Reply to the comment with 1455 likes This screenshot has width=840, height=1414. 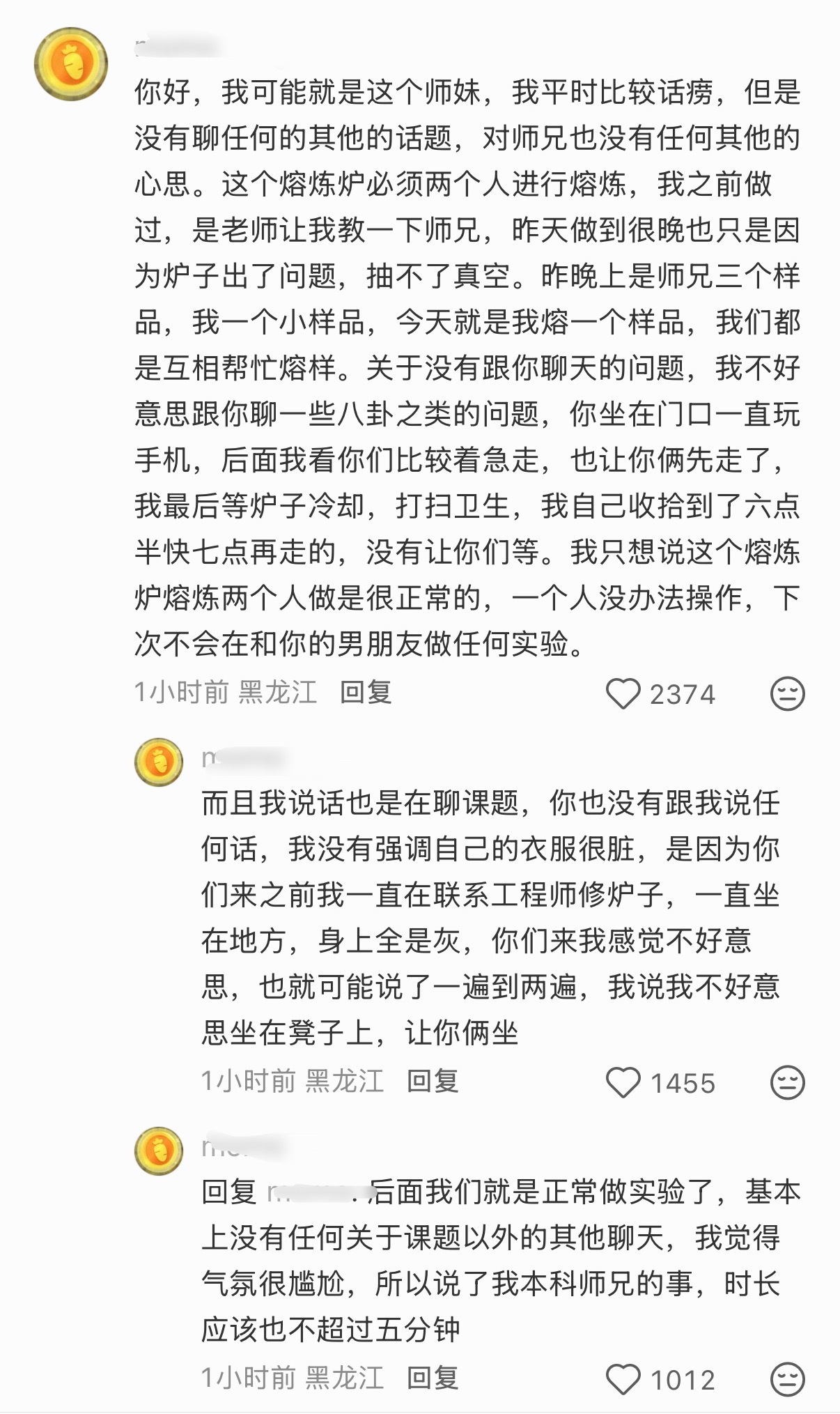pyautogui.click(x=433, y=1082)
